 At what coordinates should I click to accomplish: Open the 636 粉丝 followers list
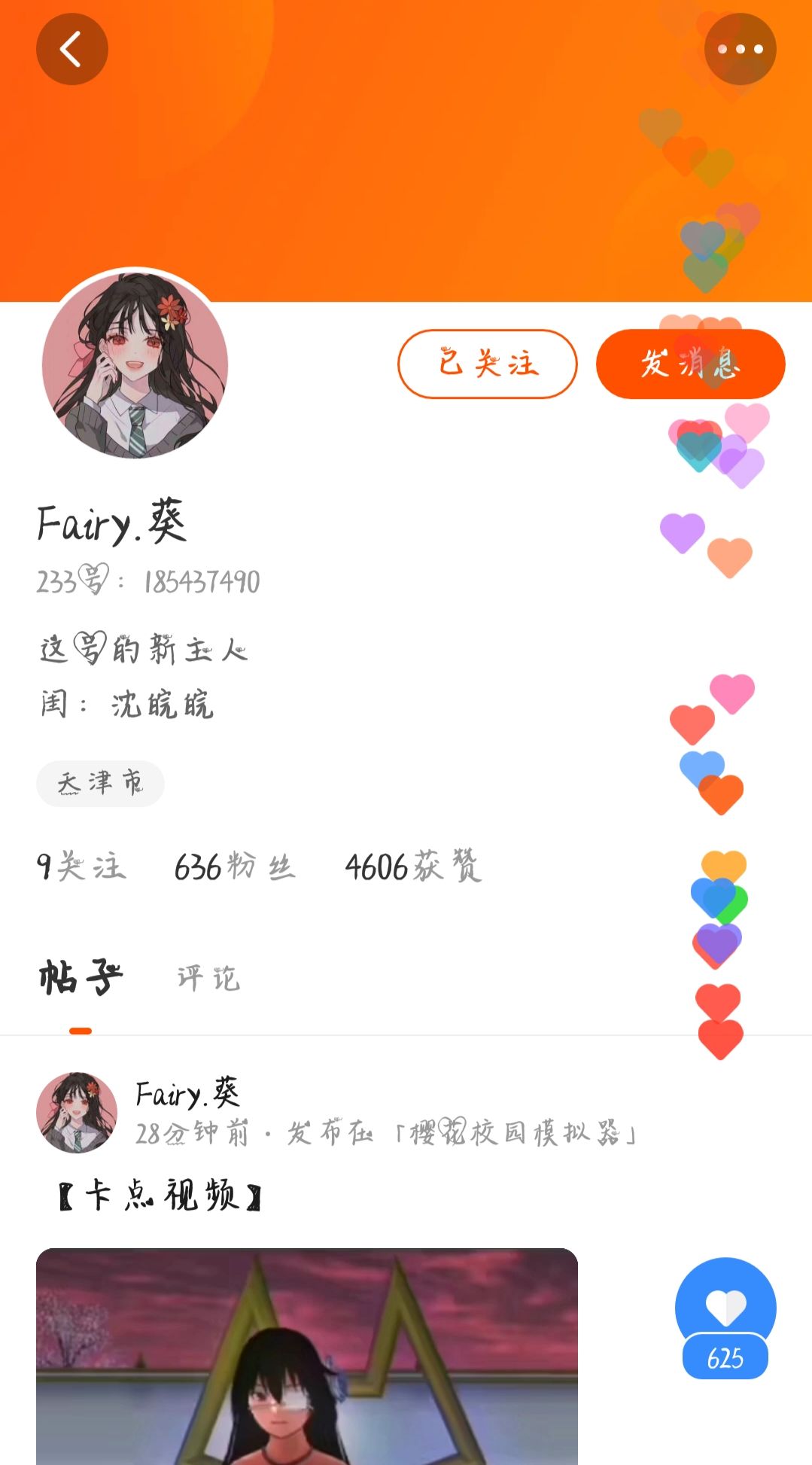click(234, 867)
